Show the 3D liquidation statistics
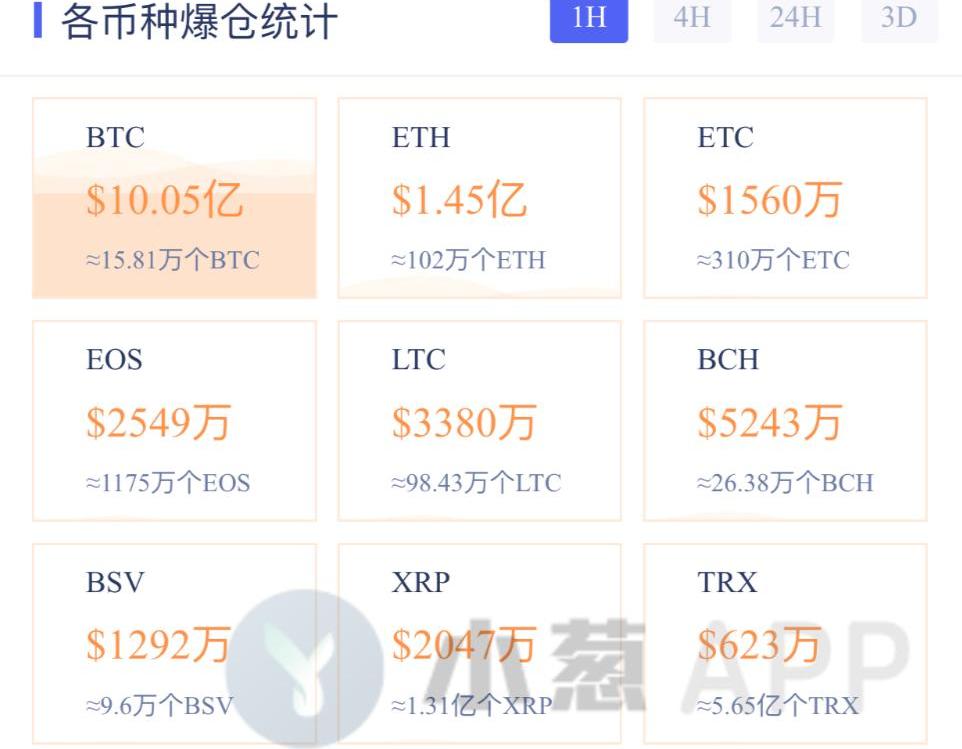This screenshot has width=962, height=749. coord(899,19)
